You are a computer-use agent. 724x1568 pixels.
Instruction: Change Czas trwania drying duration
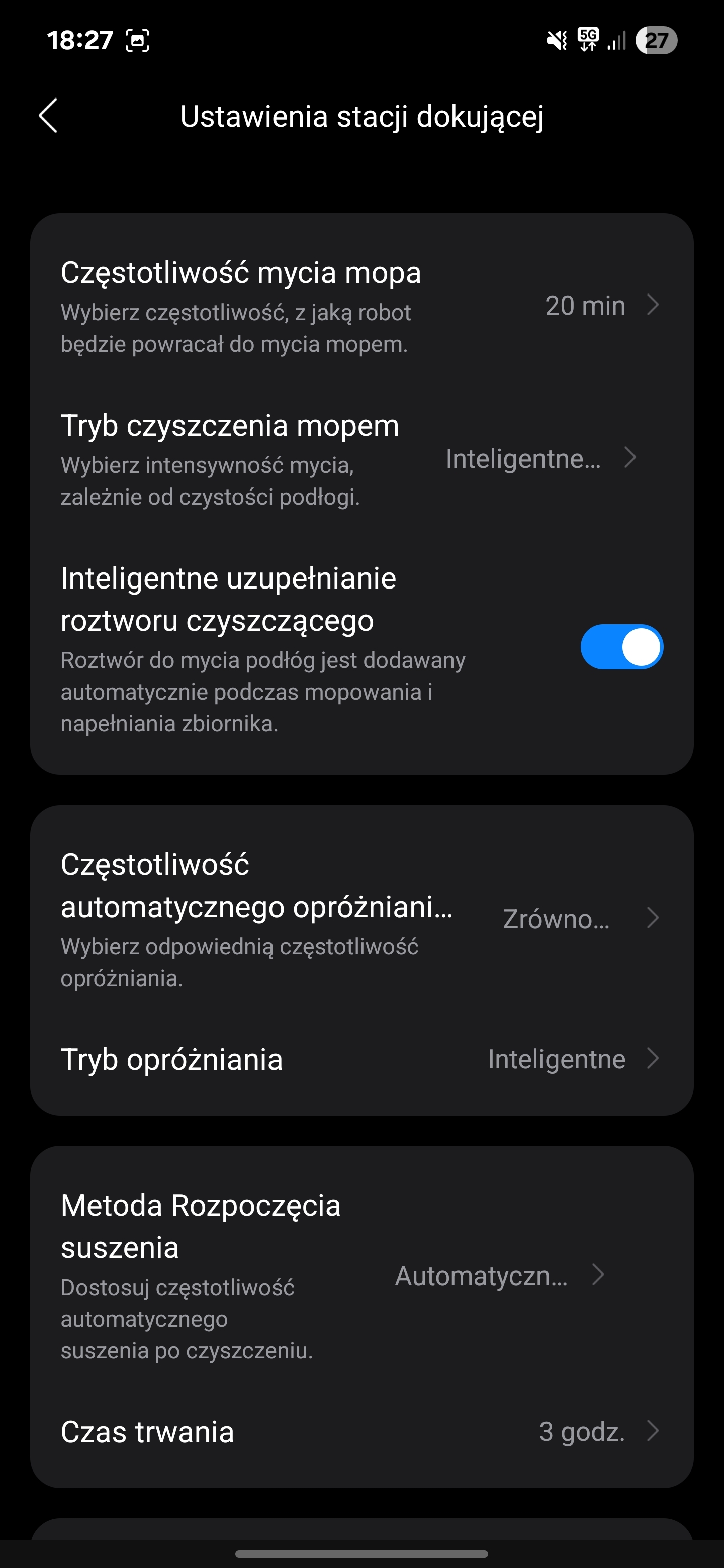point(361,1432)
